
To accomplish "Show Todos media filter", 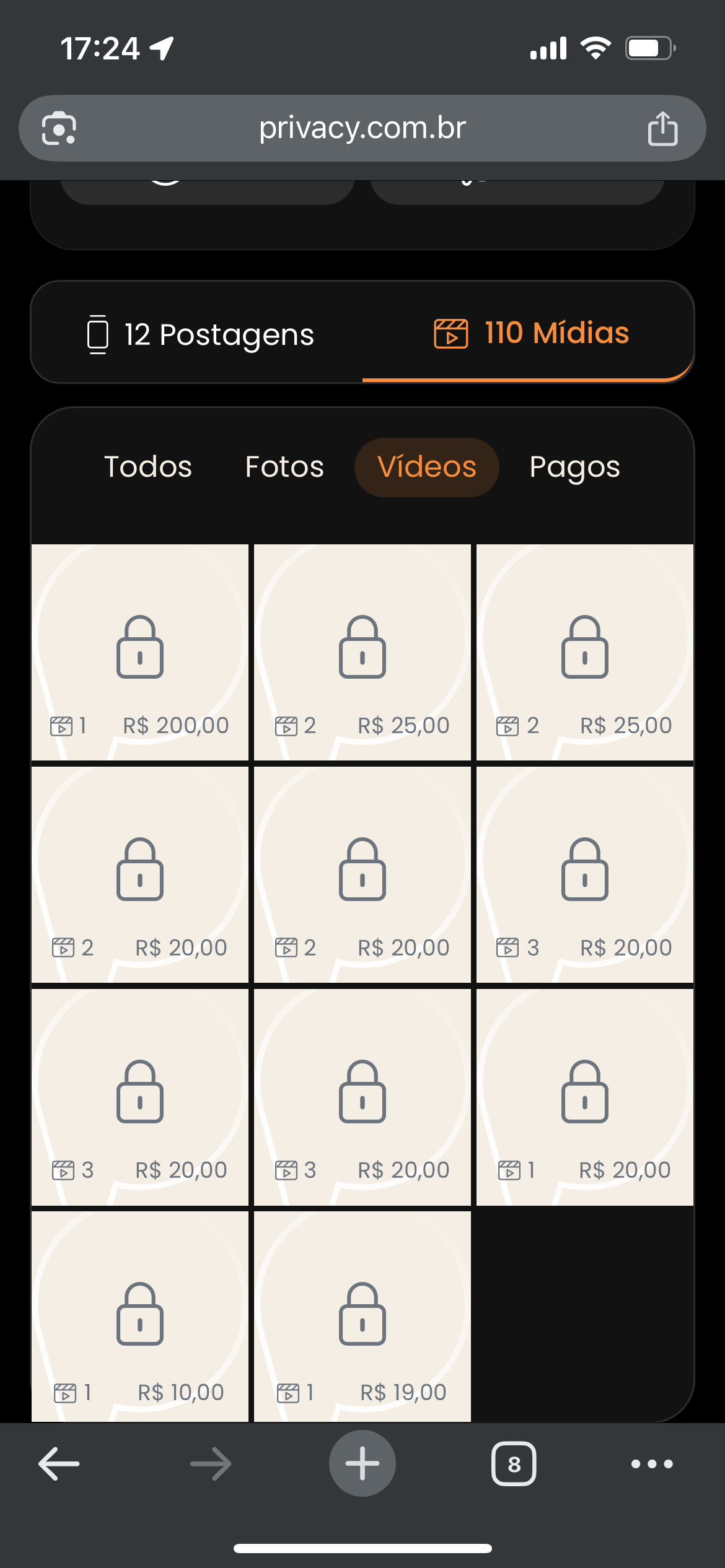I will 148,467.
